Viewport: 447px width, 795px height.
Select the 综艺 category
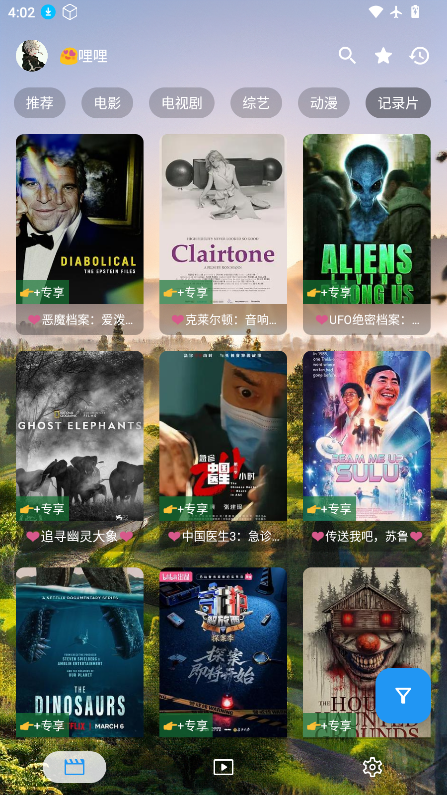click(x=256, y=103)
